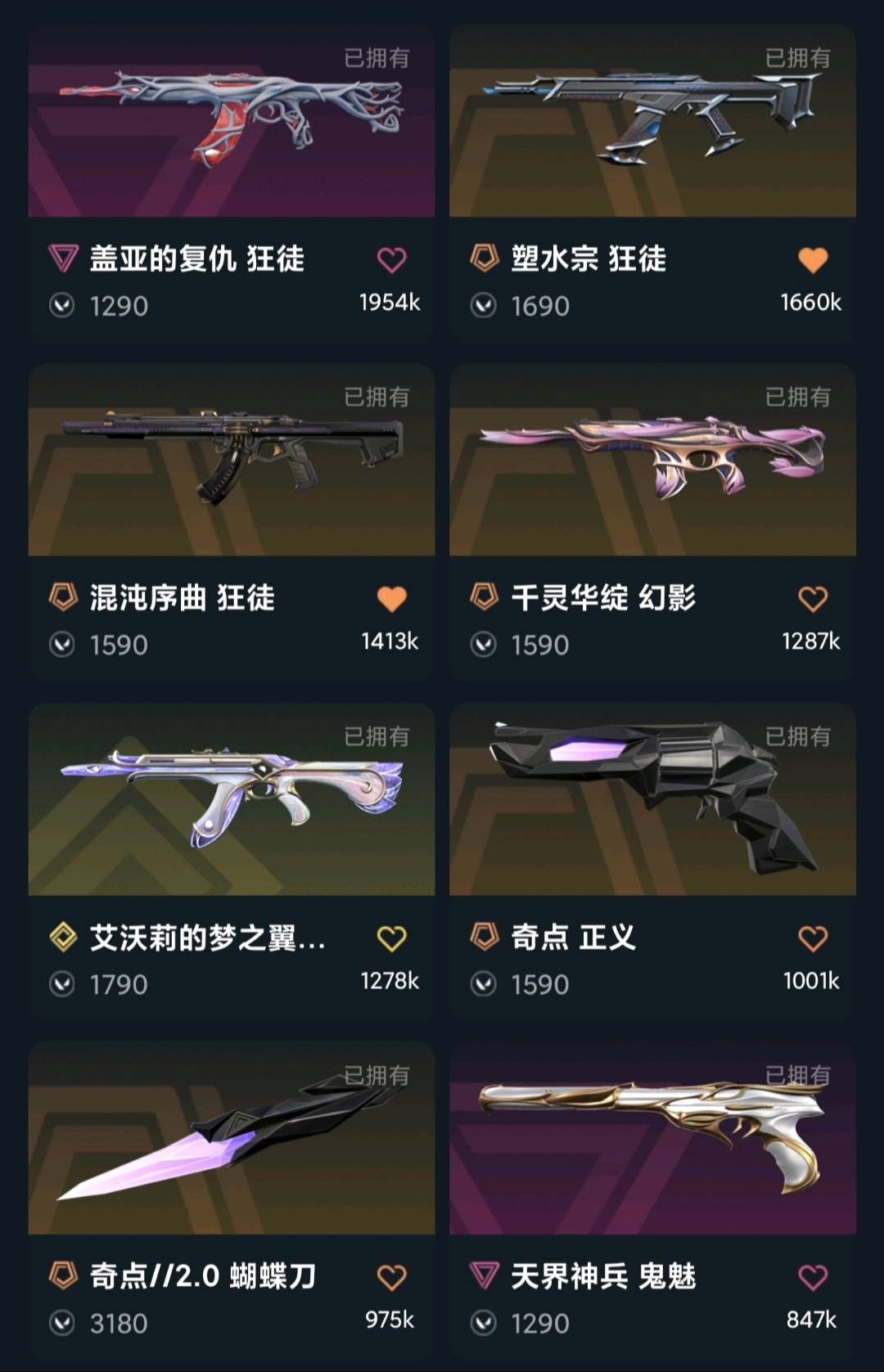Like the 天界神兵 鬼魅 skin
884x1372 pixels.
pyautogui.click(x=813, y=1277)
